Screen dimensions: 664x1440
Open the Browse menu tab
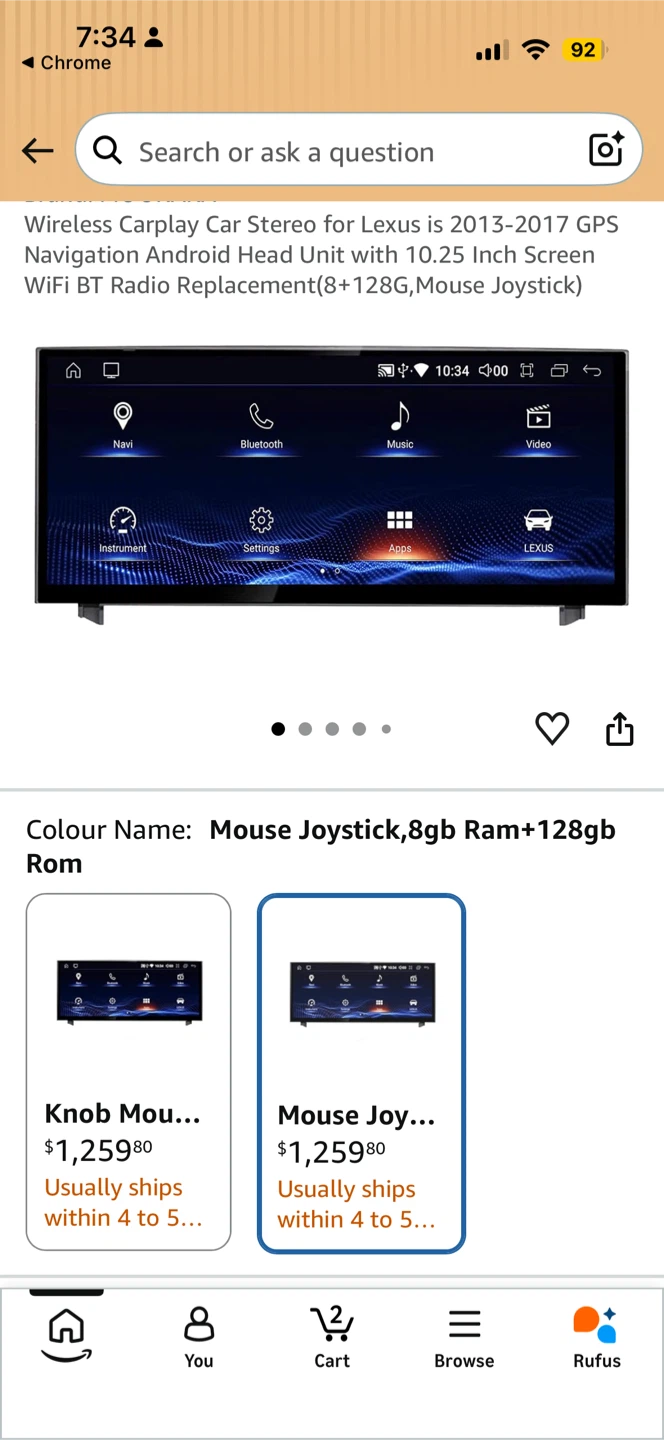point(464,1337)
